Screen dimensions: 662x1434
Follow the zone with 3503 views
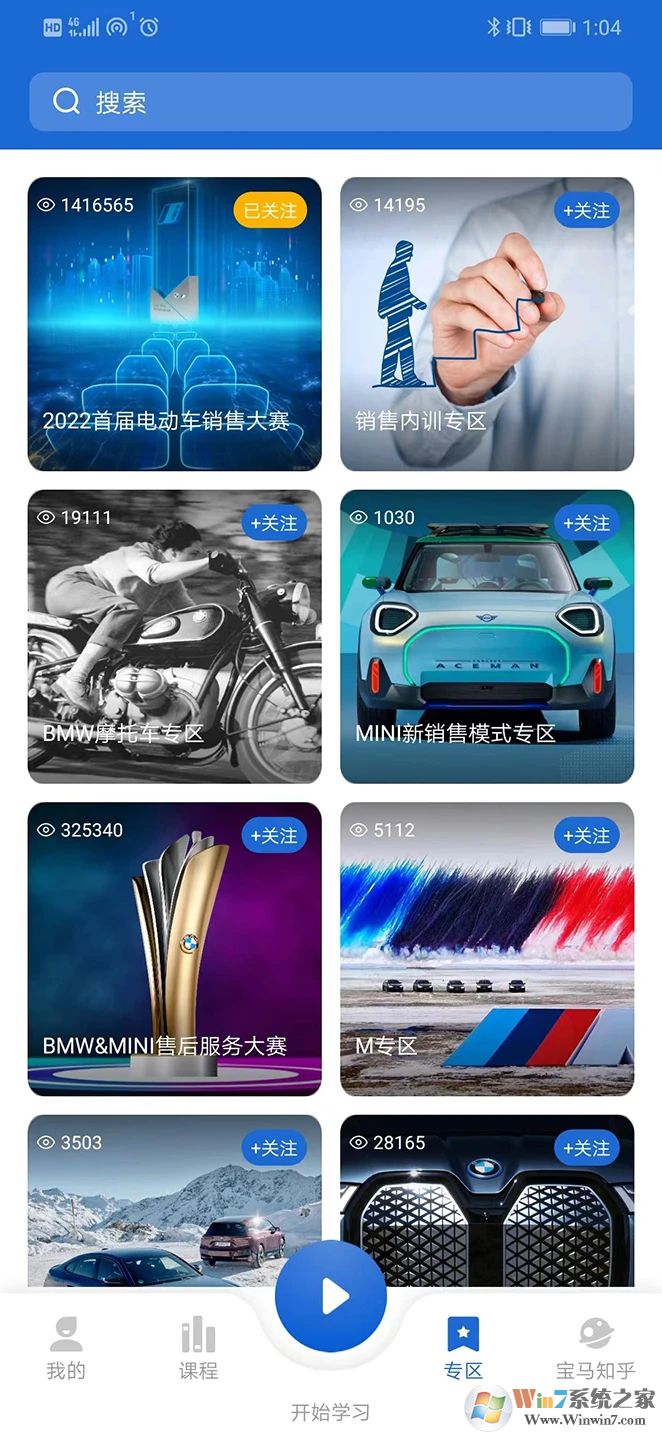point(273,1148)
